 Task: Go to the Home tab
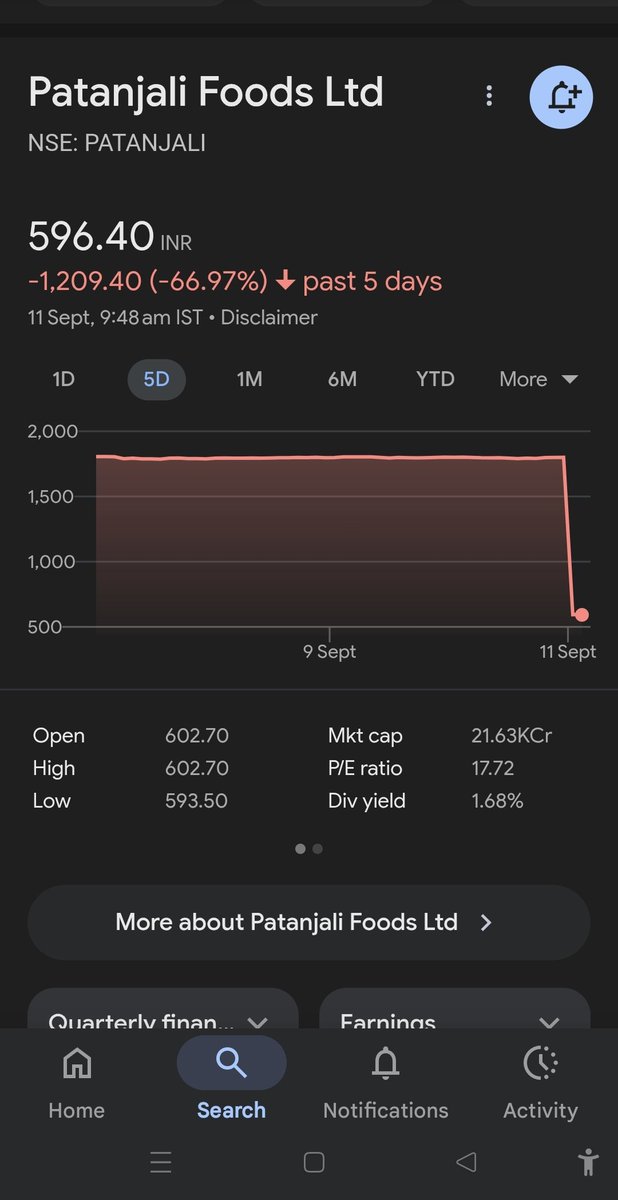77,1082
